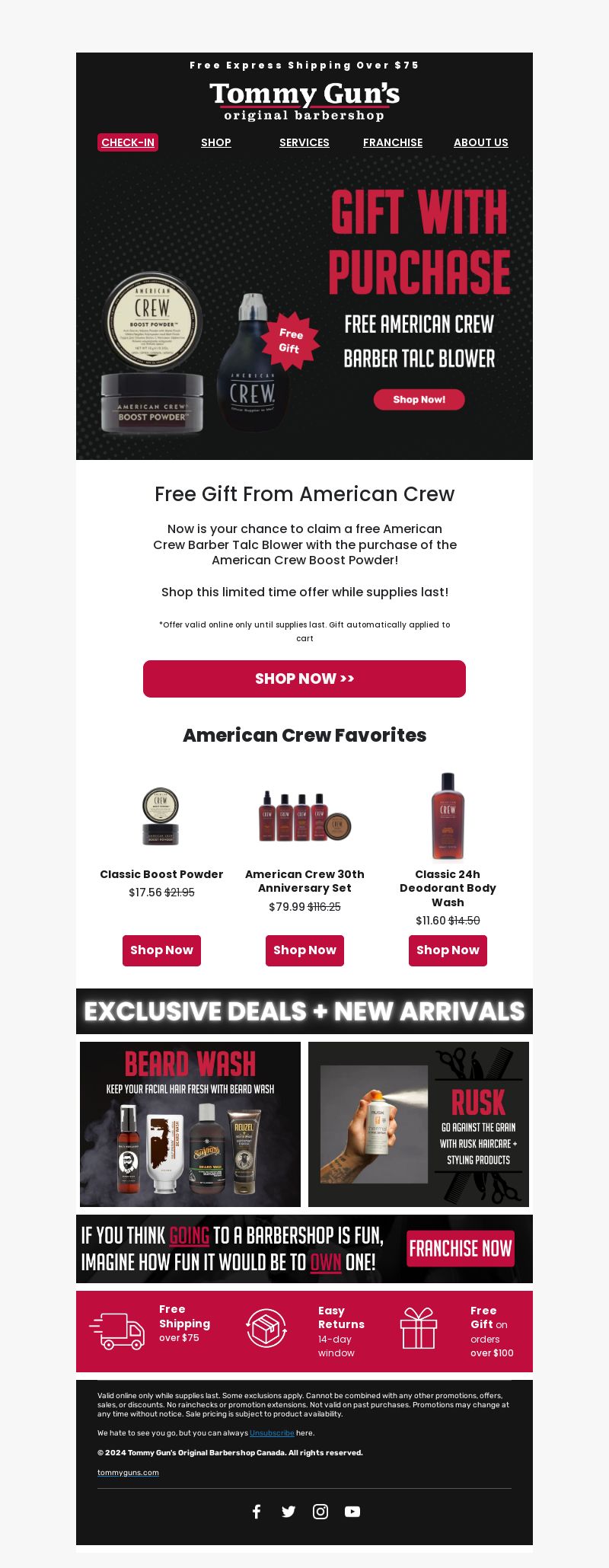Screen dimensions: 609x1568
Task: Open the Beard Wash promo tile
Action: tap(190, 1124)
